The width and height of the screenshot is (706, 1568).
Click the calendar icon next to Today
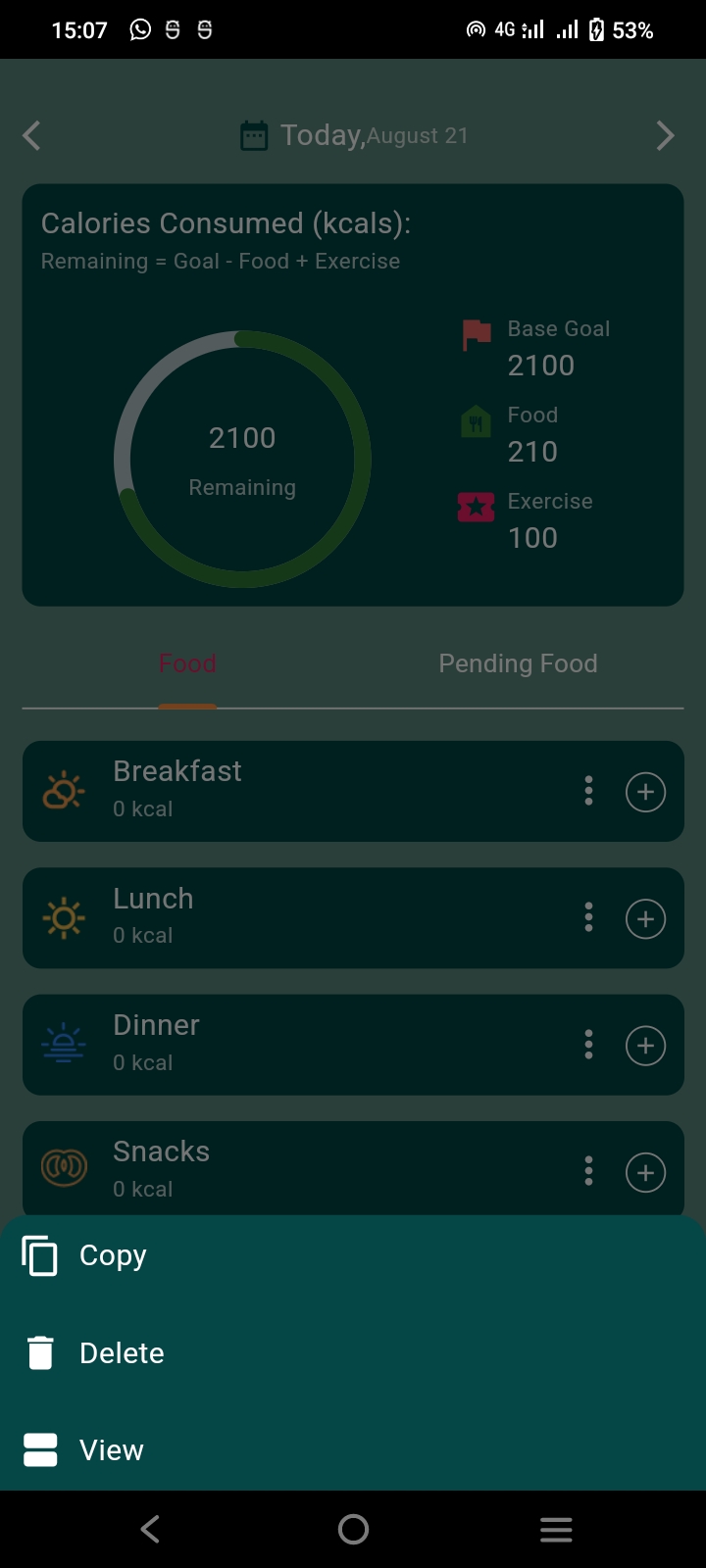click(x=255, y=135)
